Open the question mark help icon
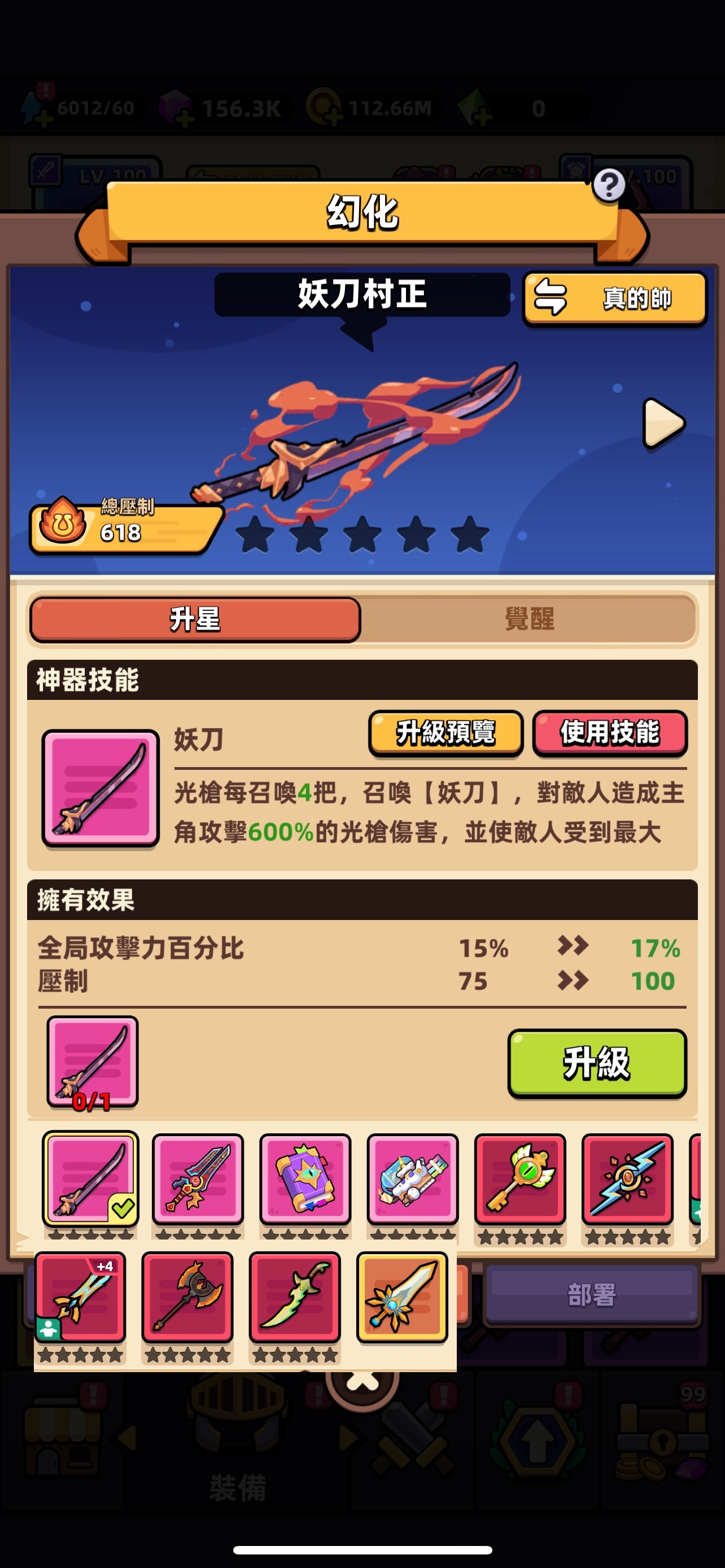The width and height of the screenshot is (725, 1568). pos(609,185)
